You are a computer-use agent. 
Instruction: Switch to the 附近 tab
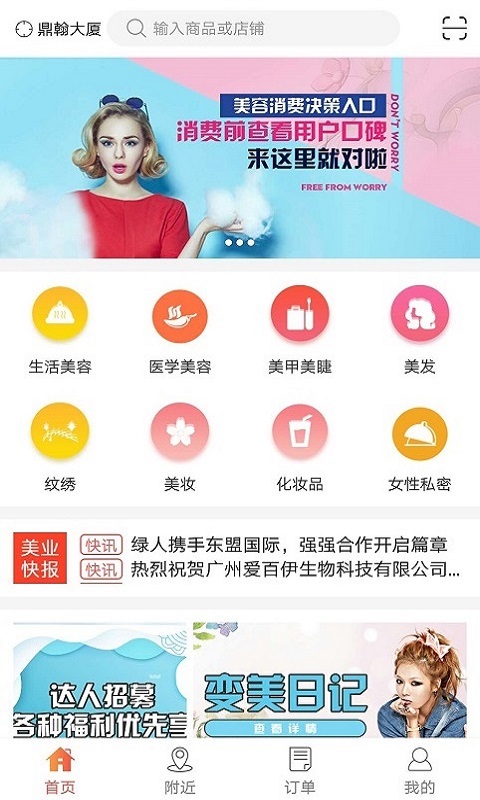coord(180,770)
